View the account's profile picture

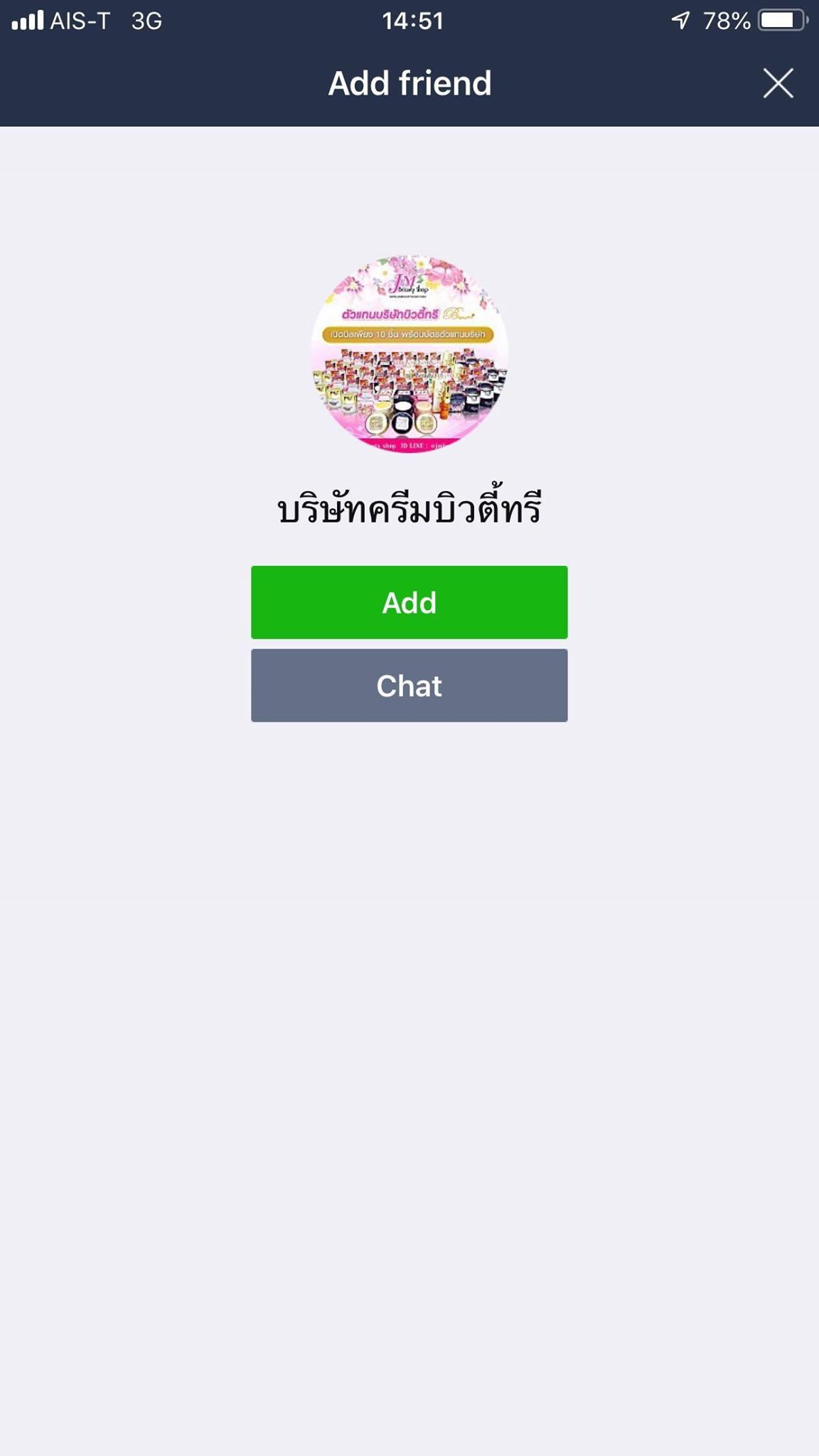[409, 353]
